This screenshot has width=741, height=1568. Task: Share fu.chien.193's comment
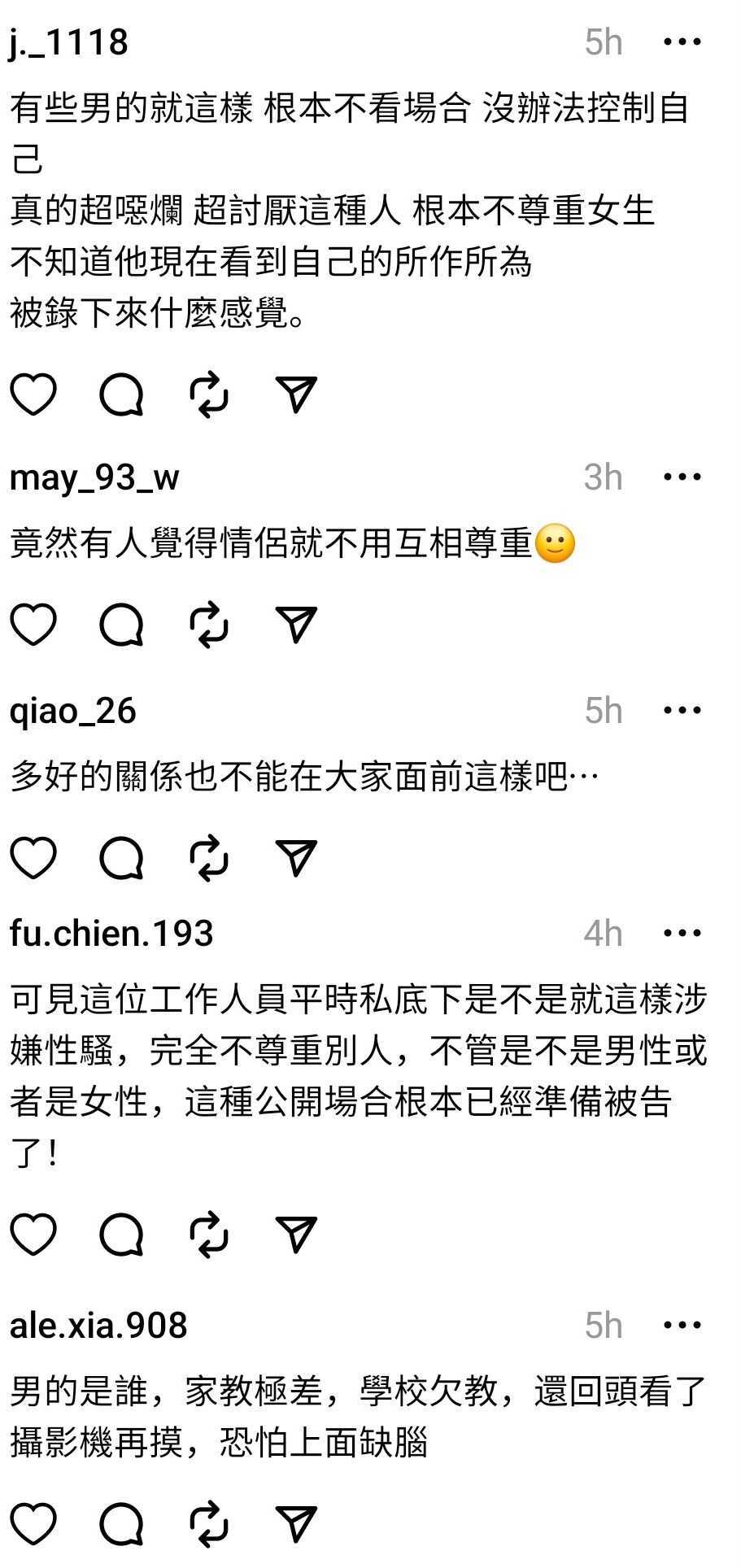click(x=296, y=1235)
